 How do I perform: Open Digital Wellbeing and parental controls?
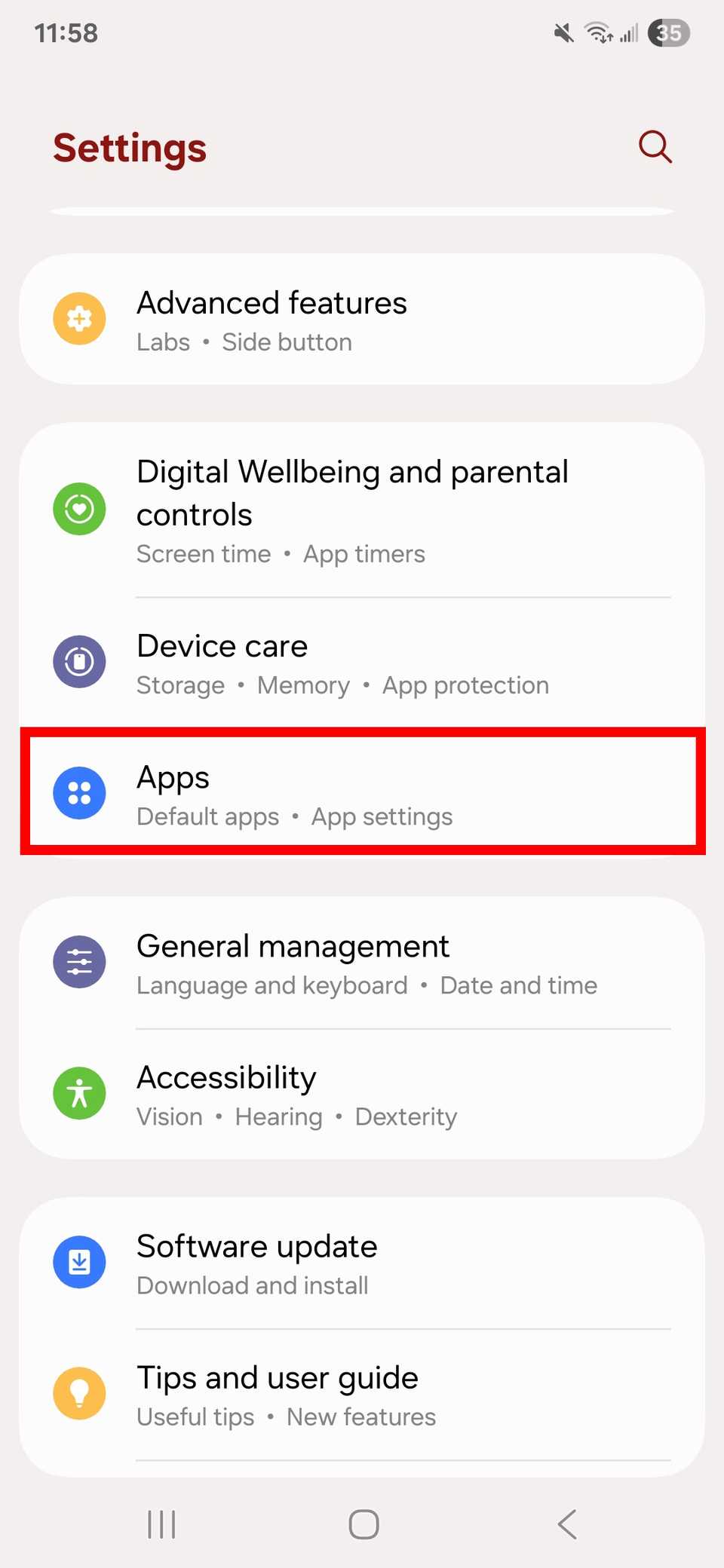[x=362, y=510]
